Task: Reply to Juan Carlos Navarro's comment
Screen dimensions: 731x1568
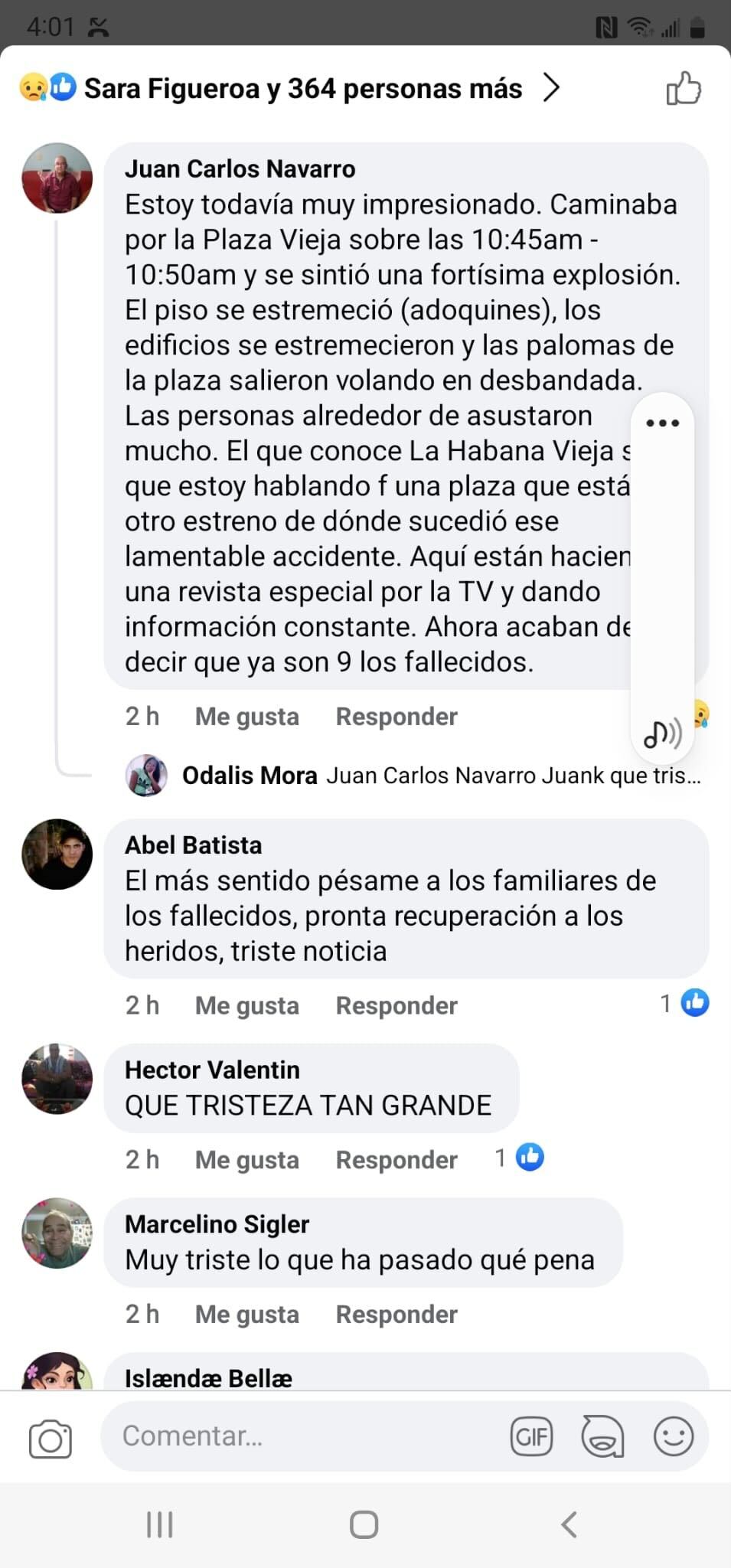Action: pyautogui.click(x=397, y=717)
